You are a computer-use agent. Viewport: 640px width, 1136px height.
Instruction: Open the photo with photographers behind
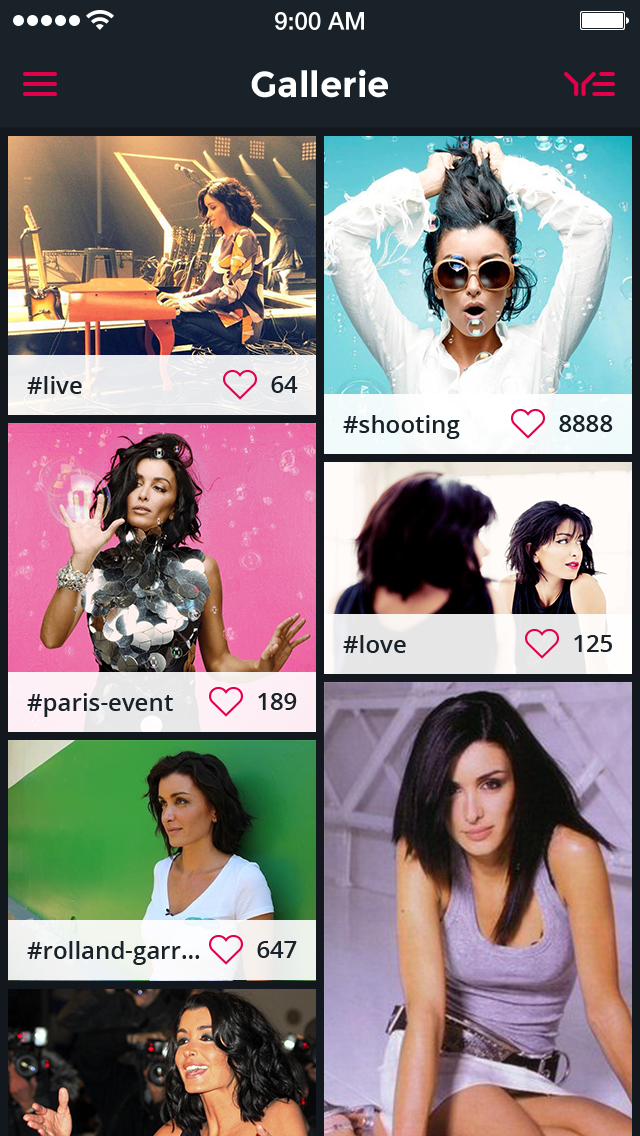[x=162, y=1062]
